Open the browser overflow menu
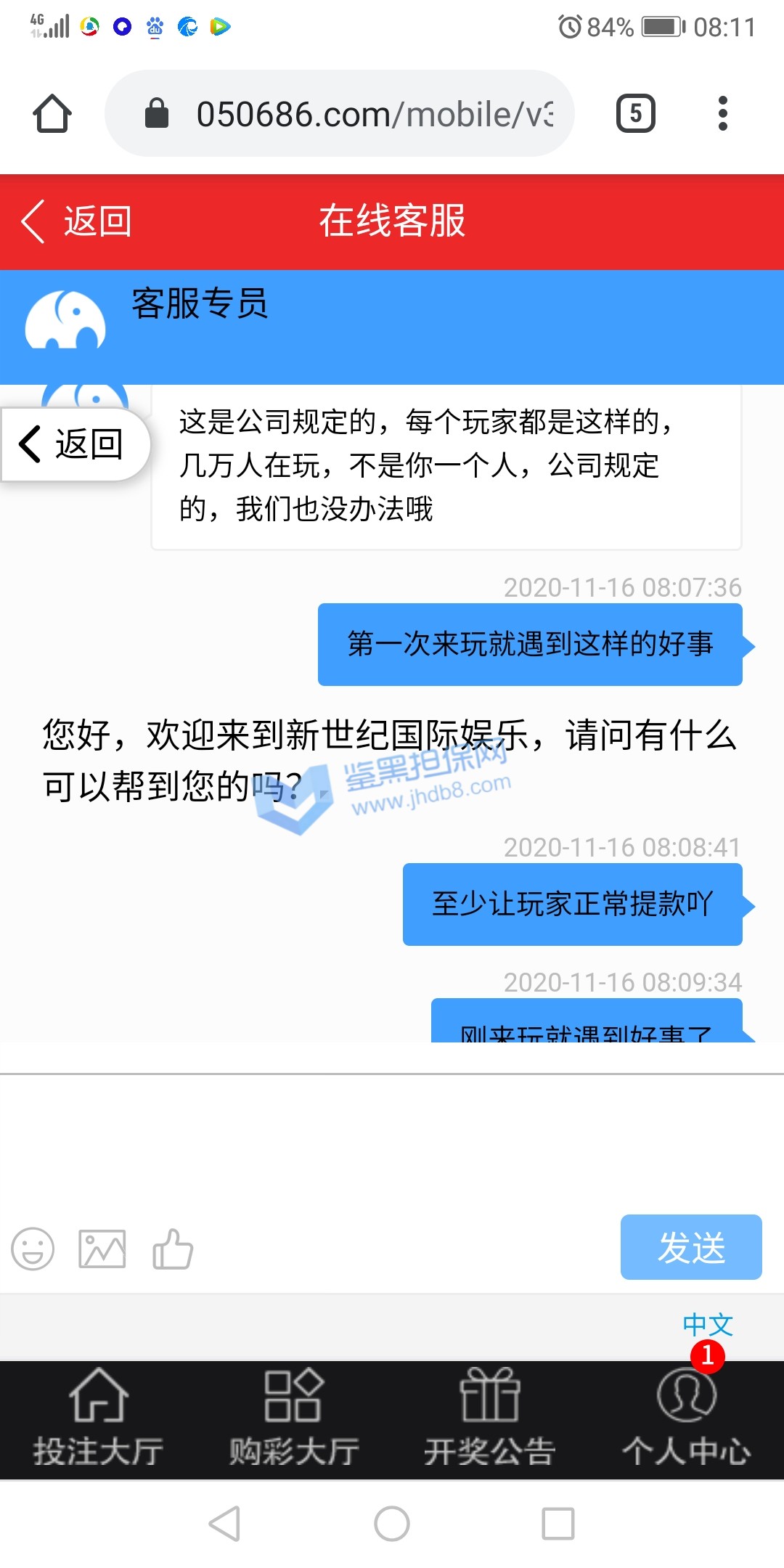 [722, 114]
